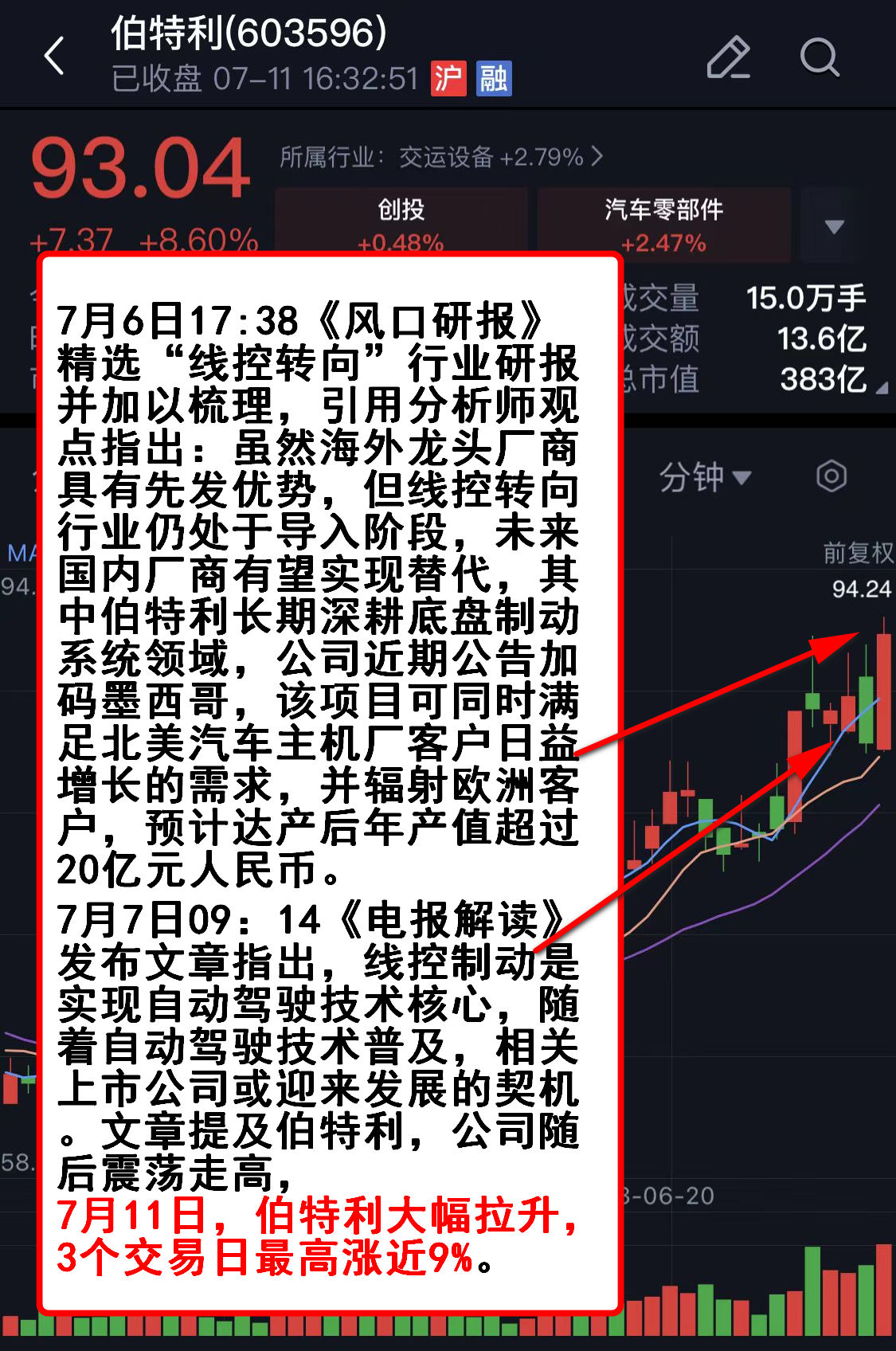
Task: Open the 分钟 period dropdown
Action: 704,477
